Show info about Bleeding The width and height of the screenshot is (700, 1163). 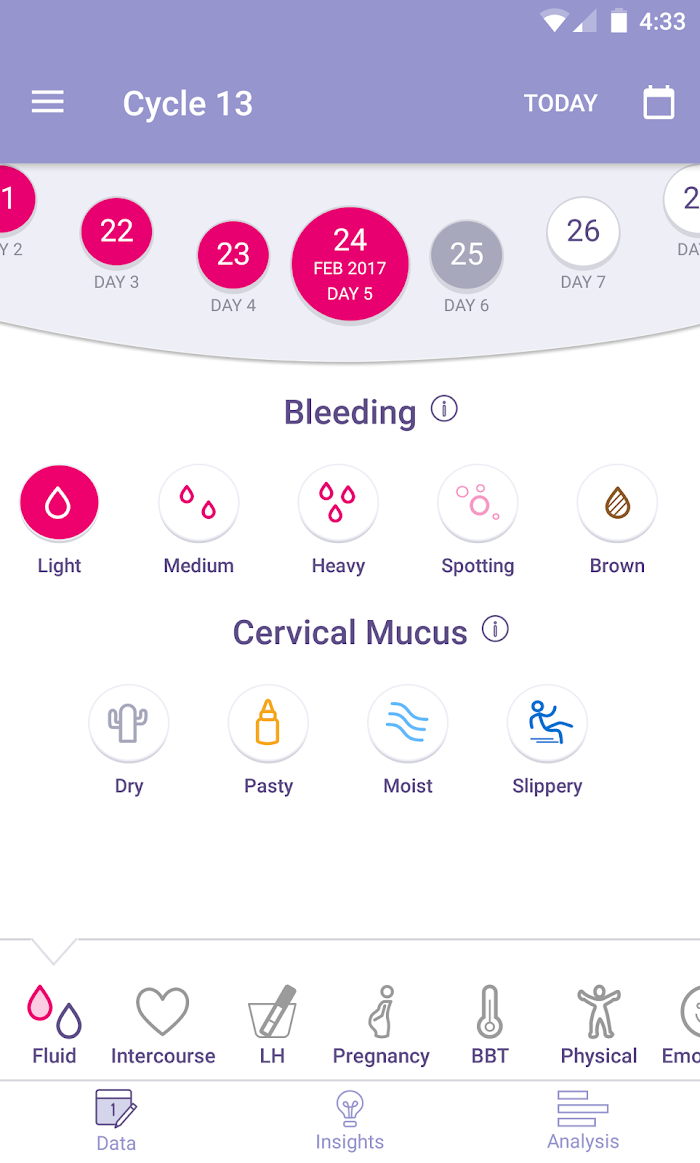(x=444, y=409)
